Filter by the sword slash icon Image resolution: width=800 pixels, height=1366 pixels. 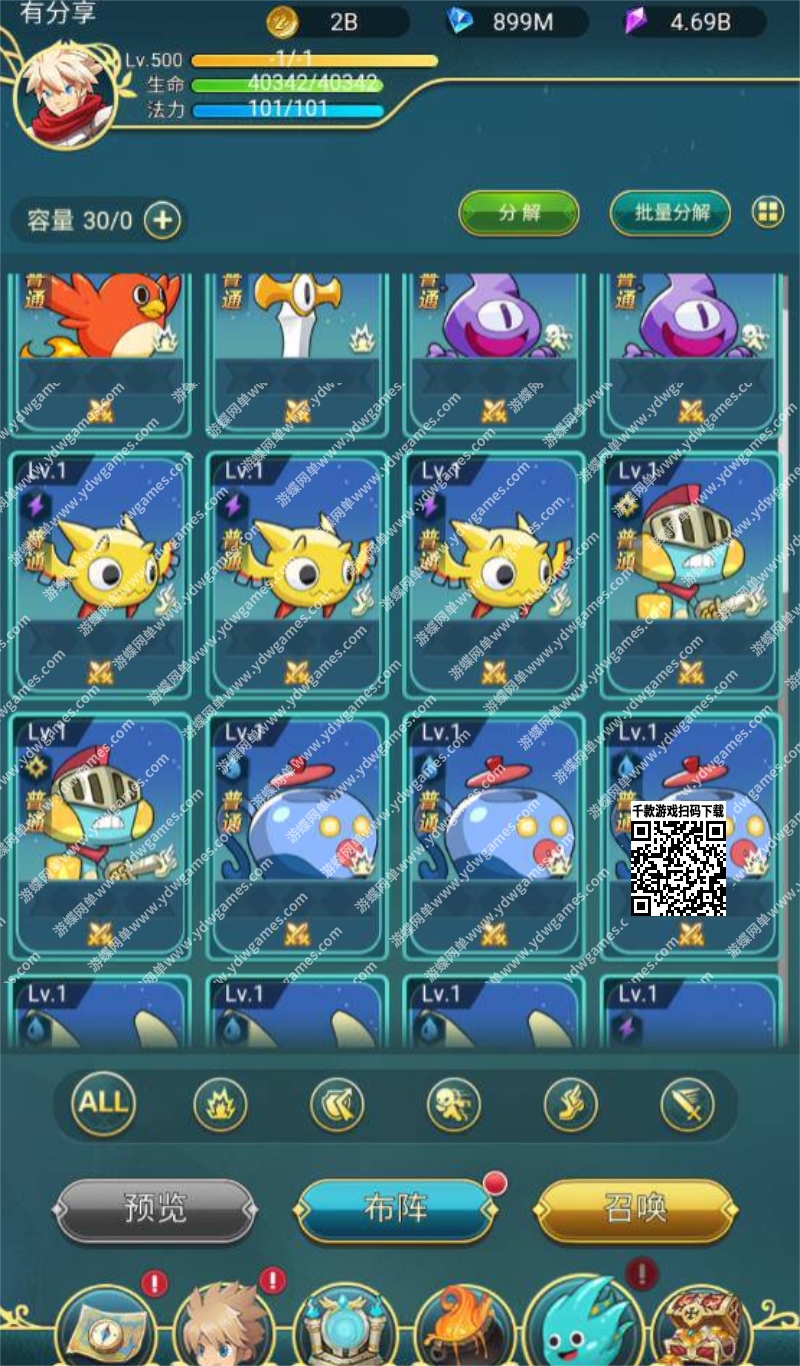click(x=687, y=1105)
